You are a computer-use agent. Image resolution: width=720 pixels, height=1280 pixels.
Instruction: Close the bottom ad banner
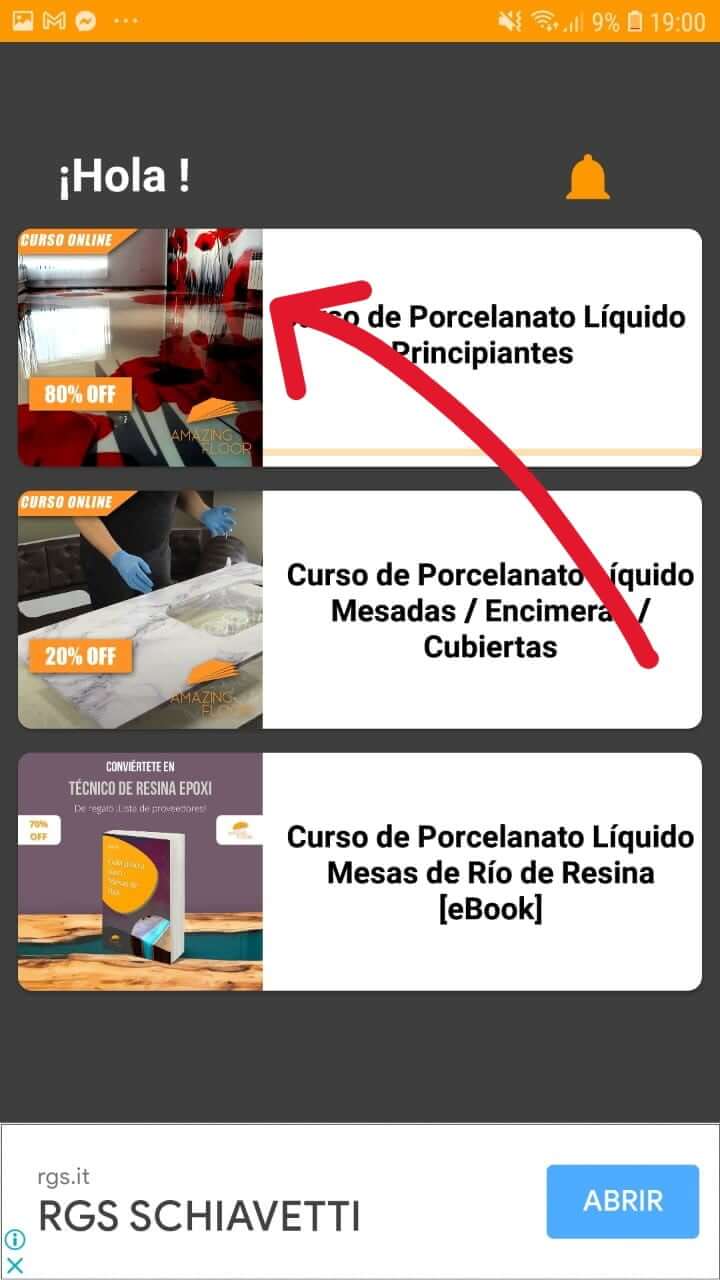[x=14, y=1265]
